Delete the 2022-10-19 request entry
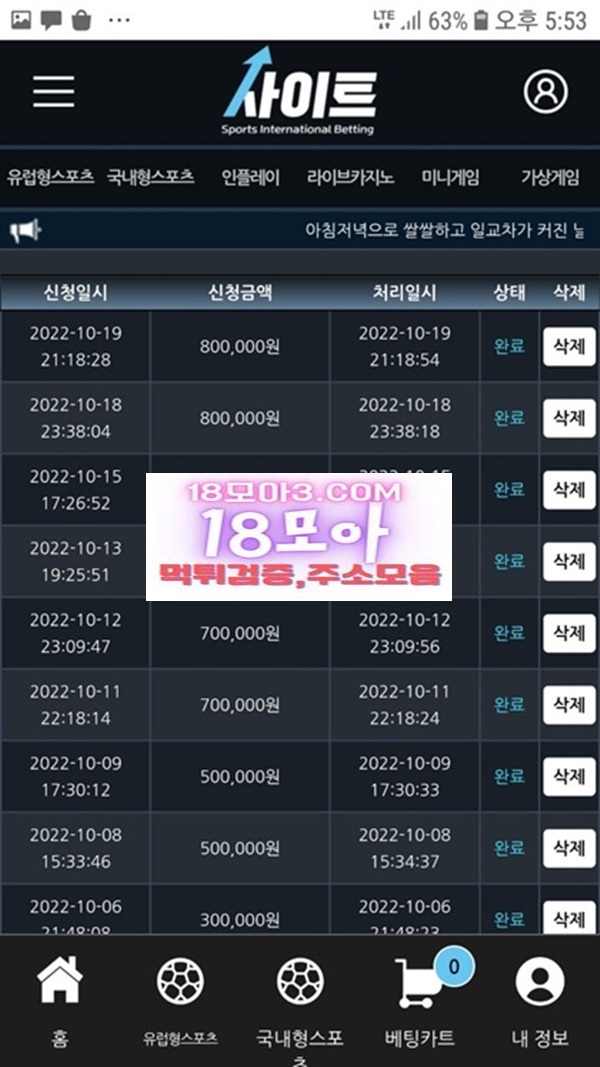 569,346
